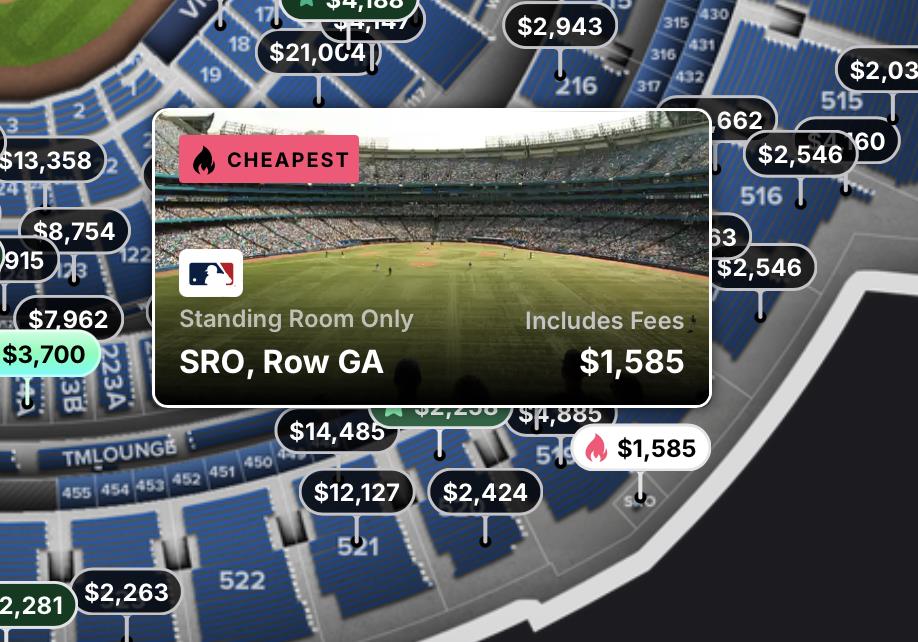The height and width of the screenshot is (642, 918).
Task: Open the $8,754 seat price pin
Action: pyautogui.click(x=74, y=231)
